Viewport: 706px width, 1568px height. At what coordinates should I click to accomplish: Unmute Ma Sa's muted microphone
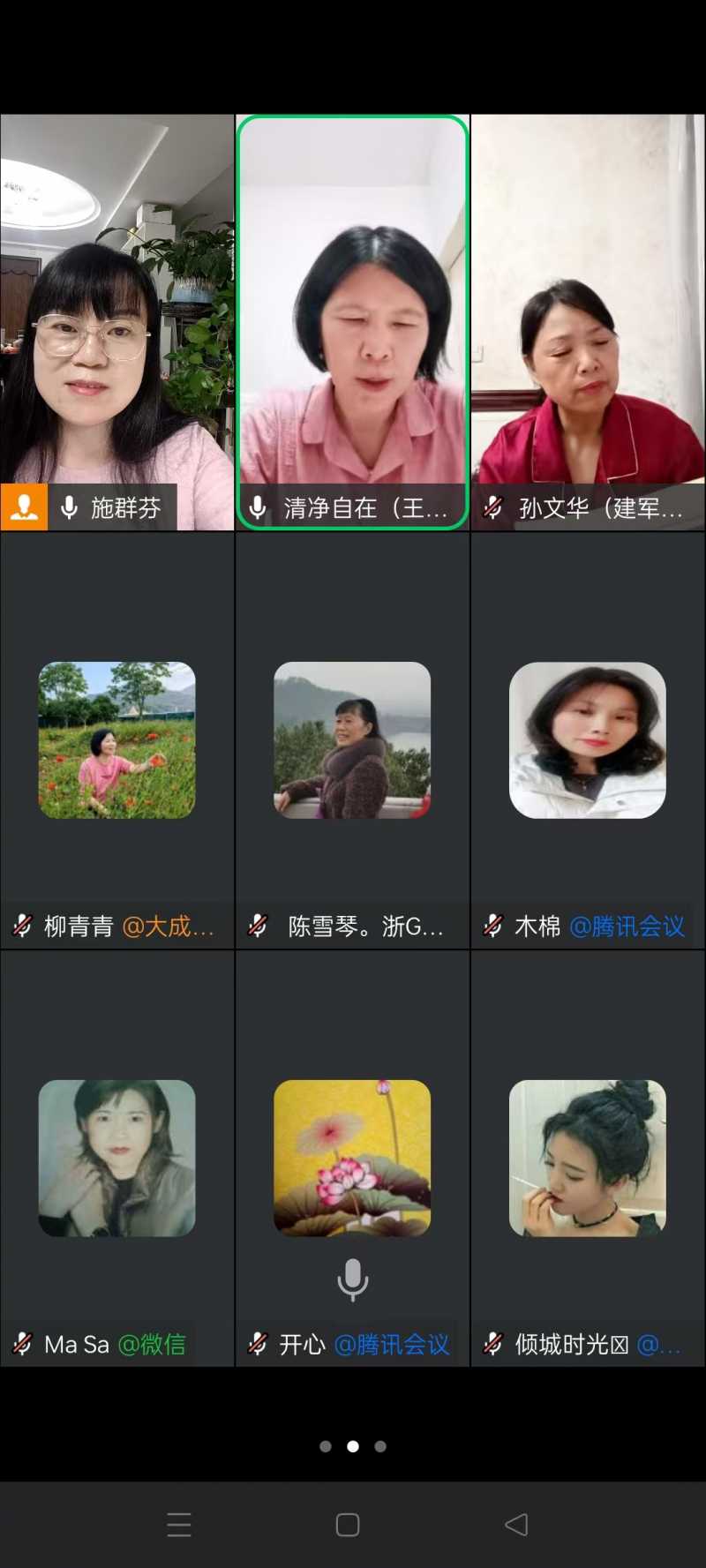21,1344
